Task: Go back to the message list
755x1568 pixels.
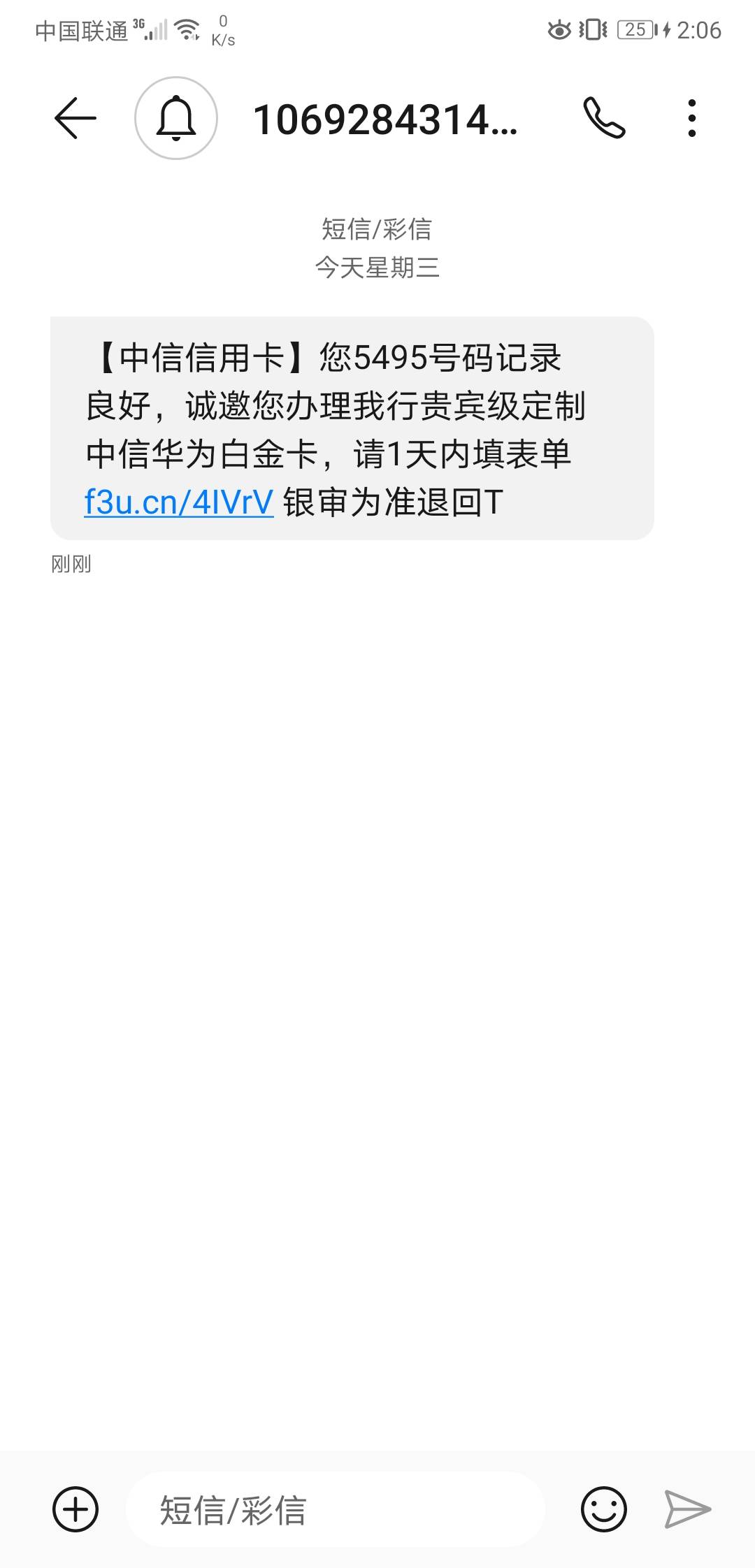Action: coord(75,118)
